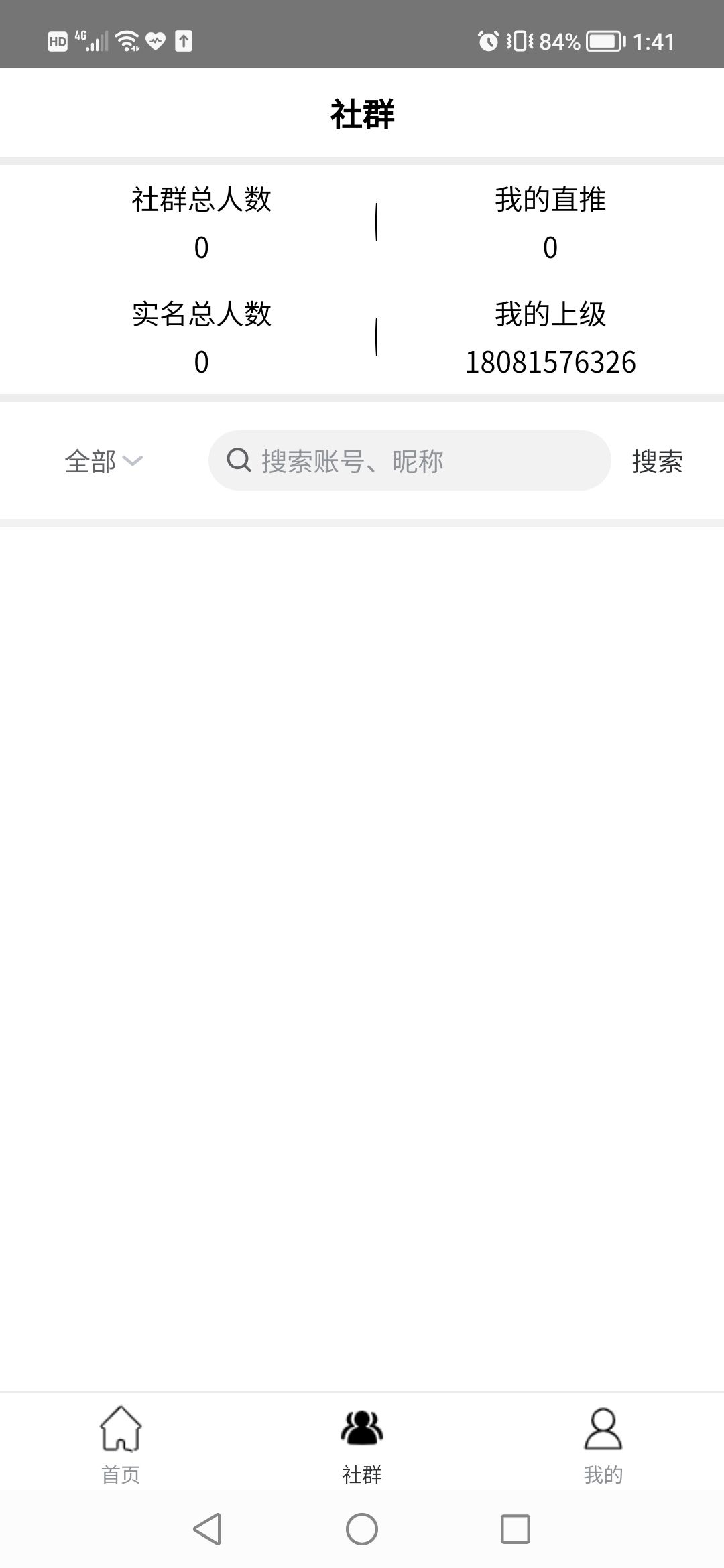
Task: Expand the 全部 filter dropdown
Action: click(x=104, y=461)
